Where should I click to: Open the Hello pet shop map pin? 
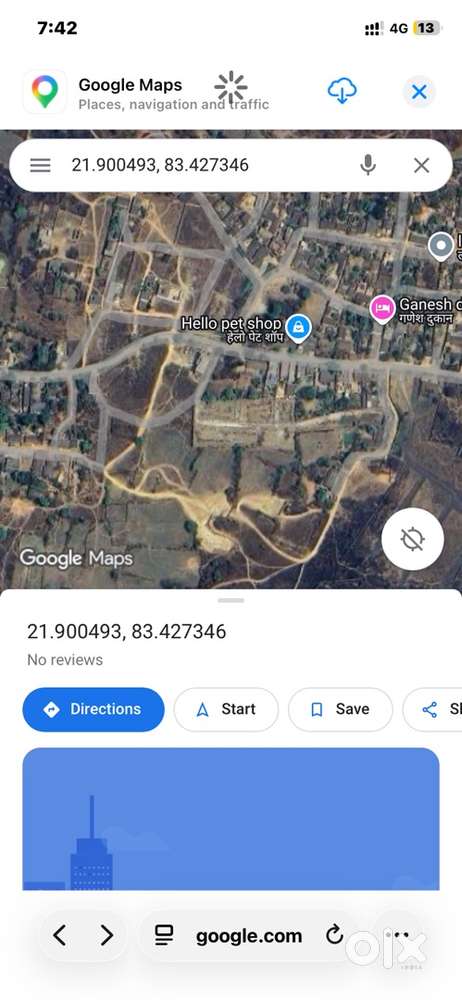click(298, 328)
